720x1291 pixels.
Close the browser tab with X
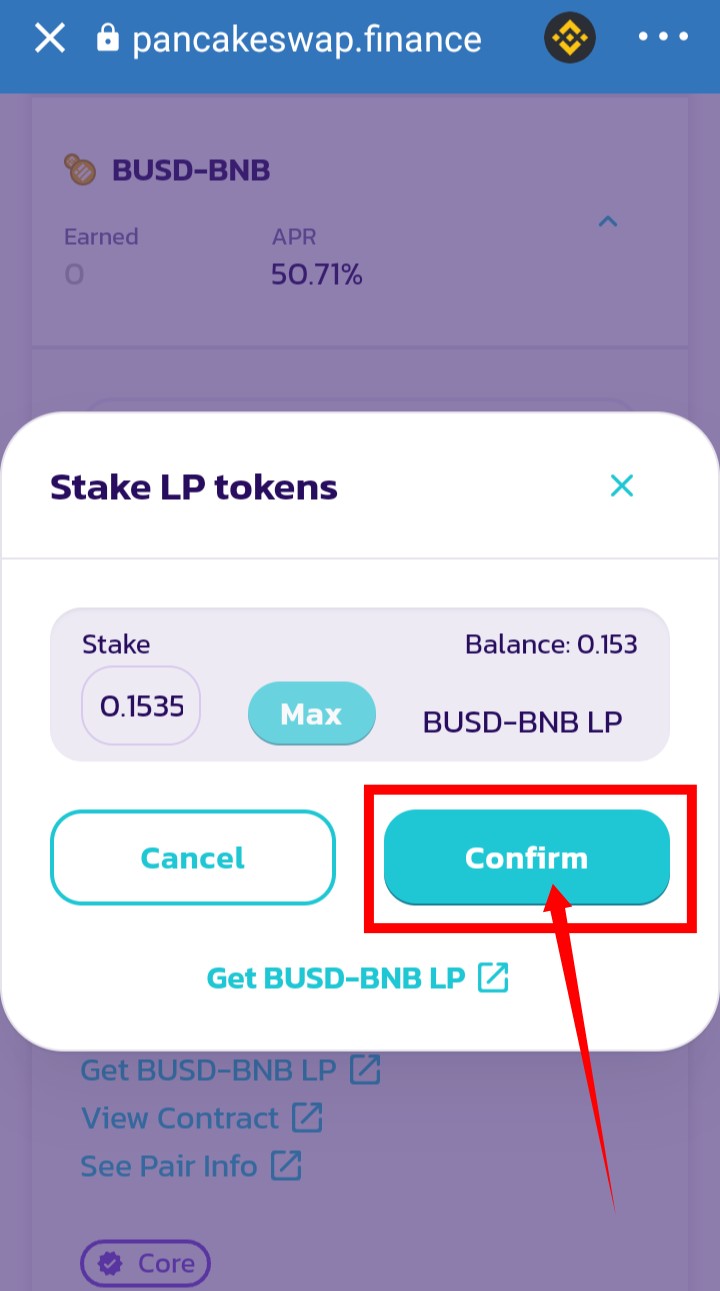[x=49, y=39]
